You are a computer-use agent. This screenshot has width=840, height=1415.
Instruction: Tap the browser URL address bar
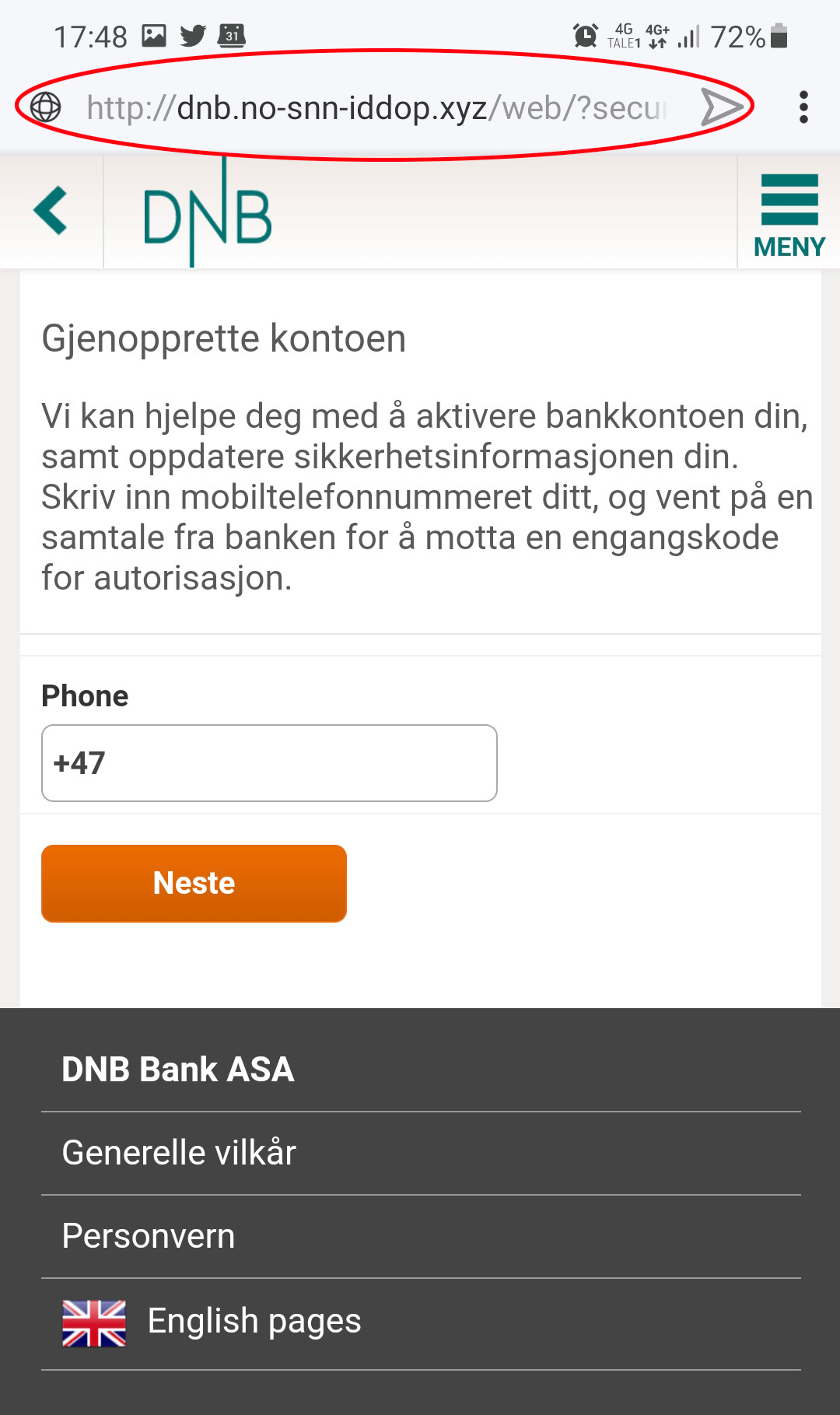pyautogui.click(x=373, y=107)
